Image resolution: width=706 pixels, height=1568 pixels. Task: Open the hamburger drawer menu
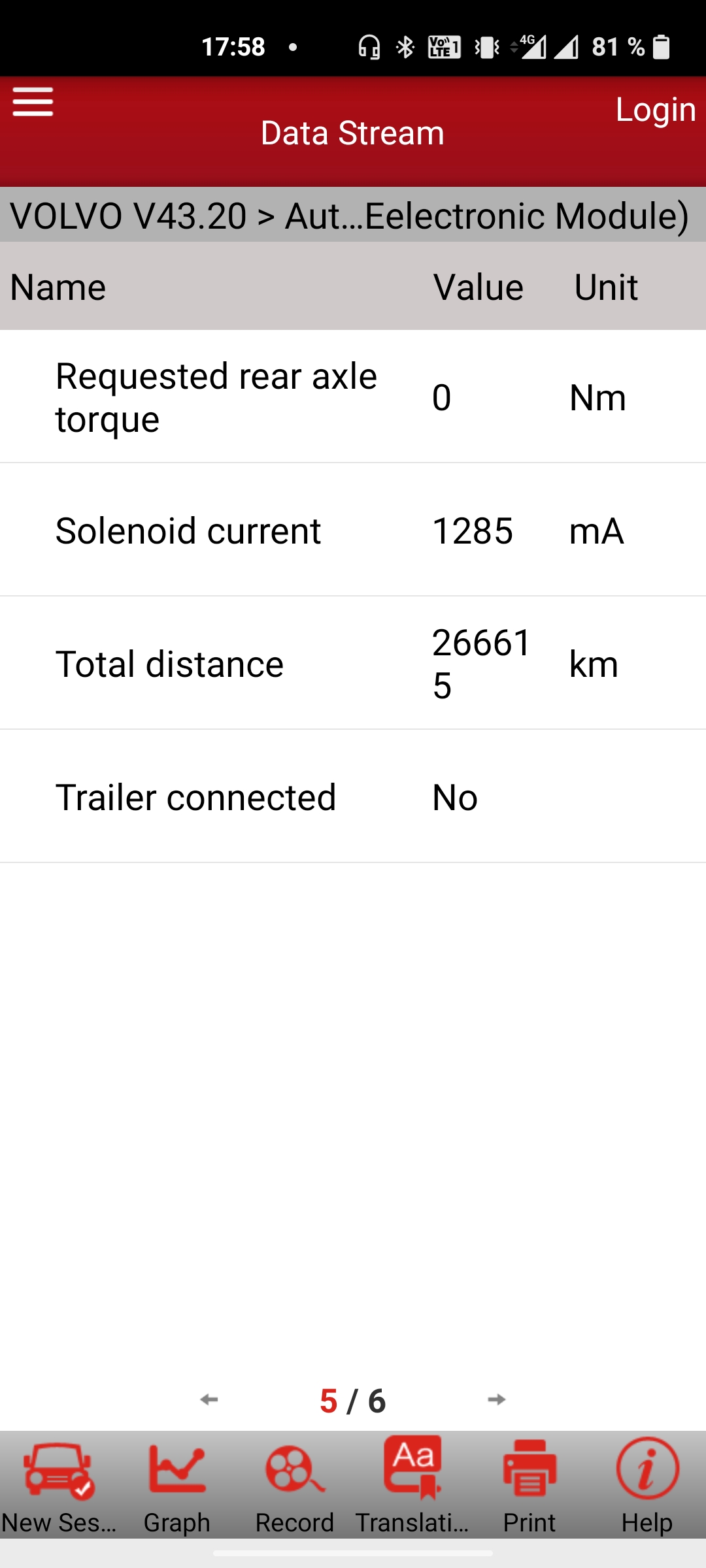(x=33, y=103)
